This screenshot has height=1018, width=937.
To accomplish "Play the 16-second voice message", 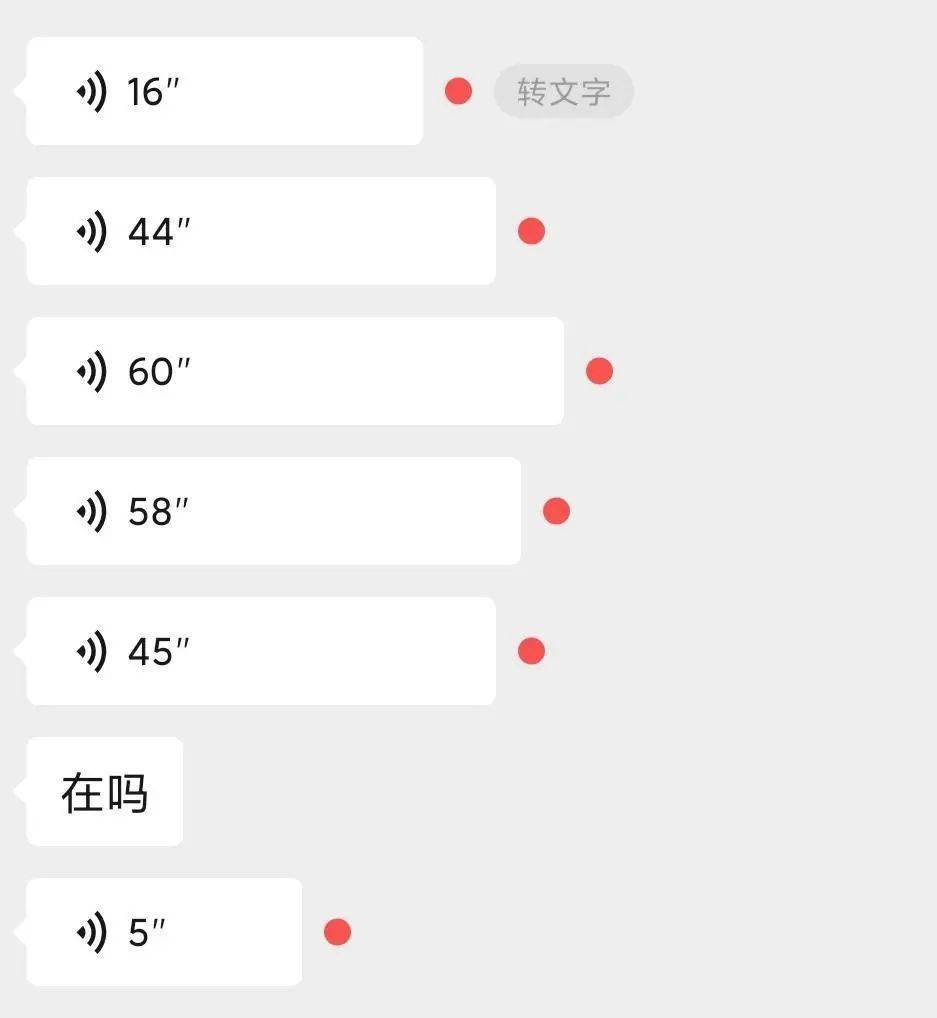I will (224, 91).
